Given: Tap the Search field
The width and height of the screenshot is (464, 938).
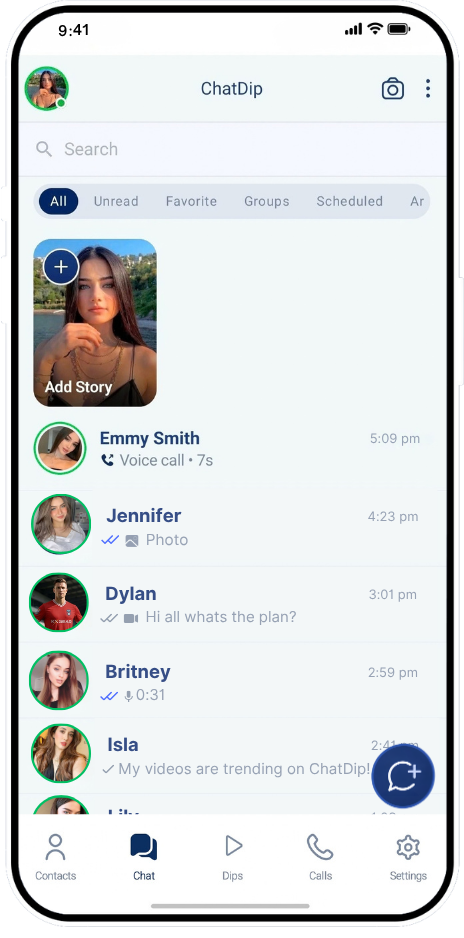Looking at the screenshot, I should pyautogui.click(x=232, y=149).
